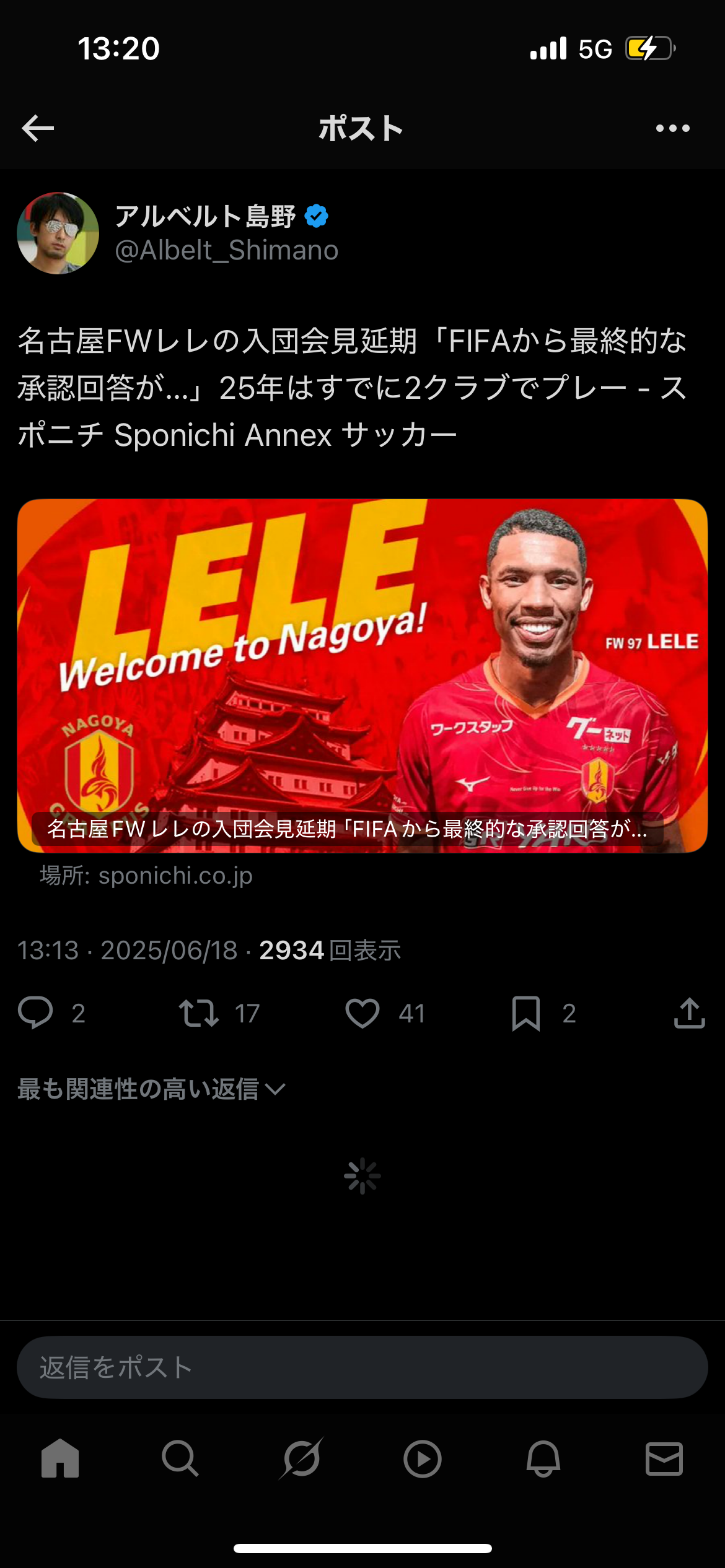The height and width of the screenshot is (1568, 725).
Task: Reply to the post via comment icon
Action: [35, 1013]
